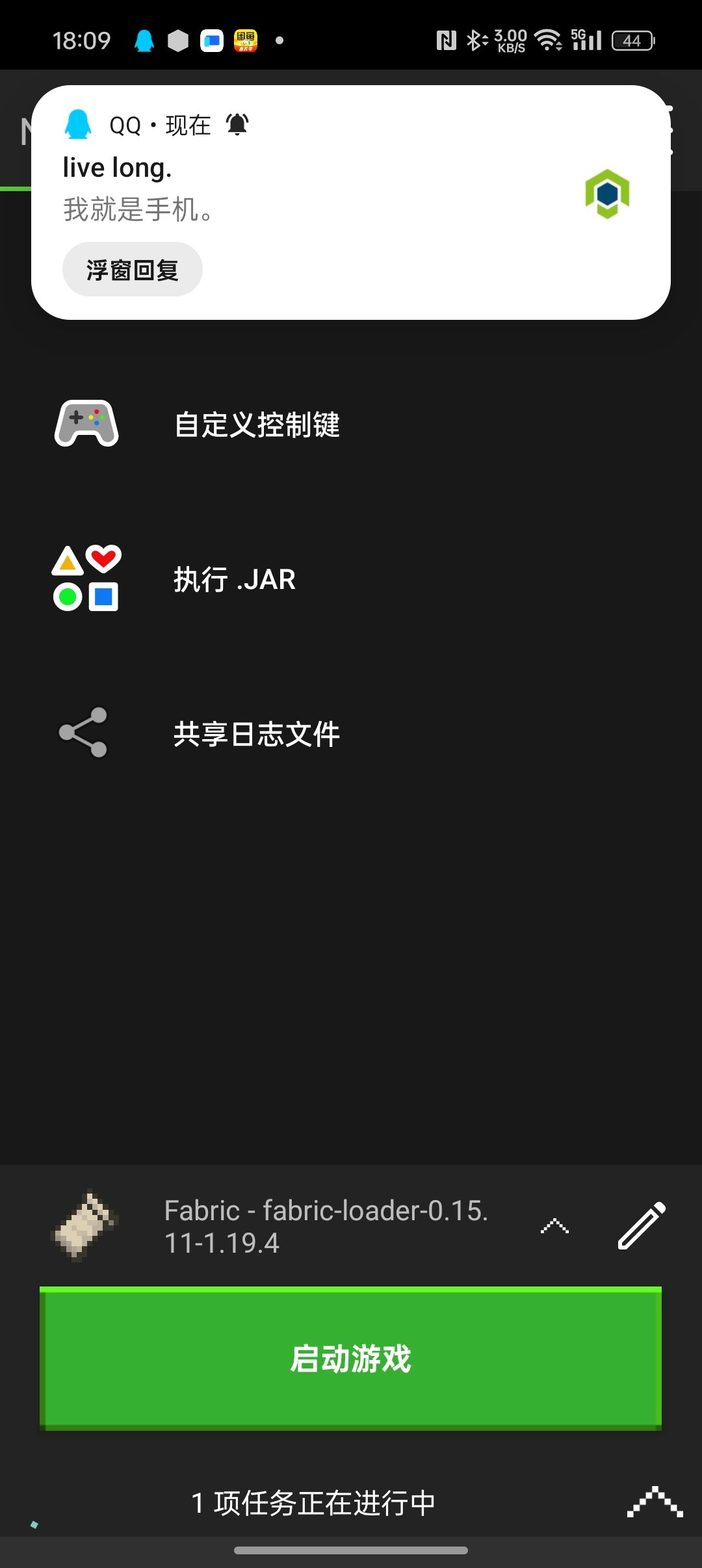Expand the Fabric loader version selector

(554, 1227)
